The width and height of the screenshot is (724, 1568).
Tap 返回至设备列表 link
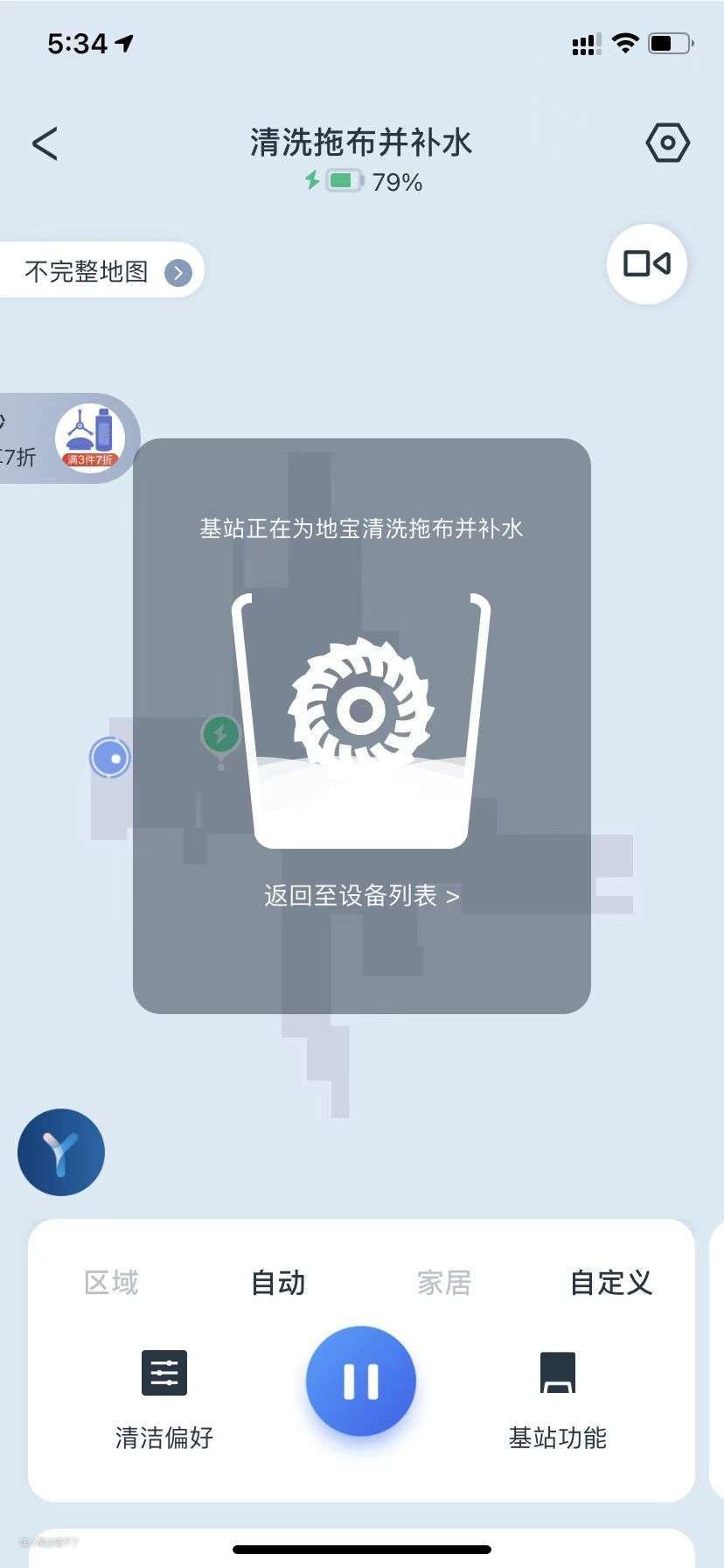(361, 896)
